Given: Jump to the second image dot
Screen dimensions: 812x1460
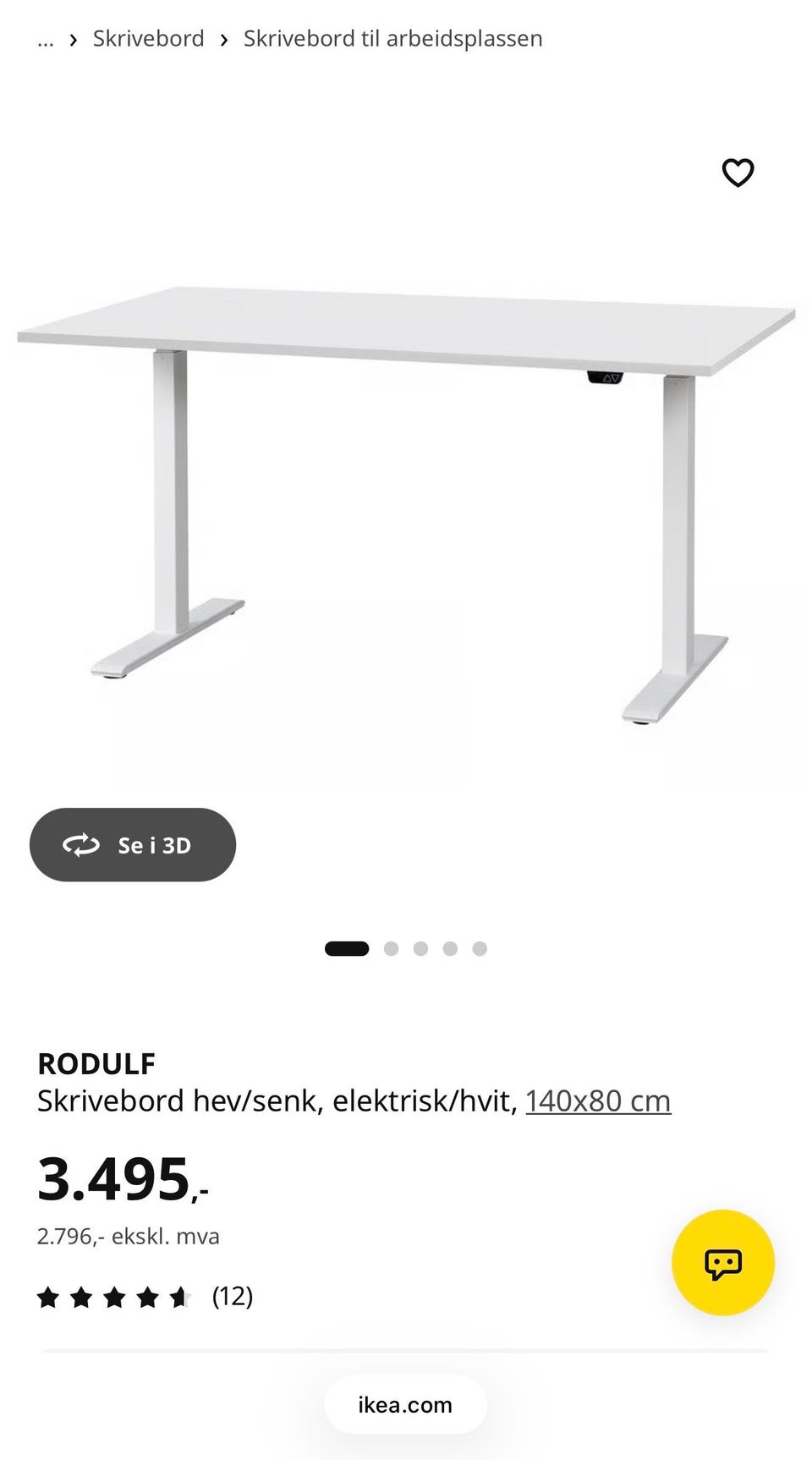Looking at the screenshot, I should pyautogui.click(x=391, y=948).
